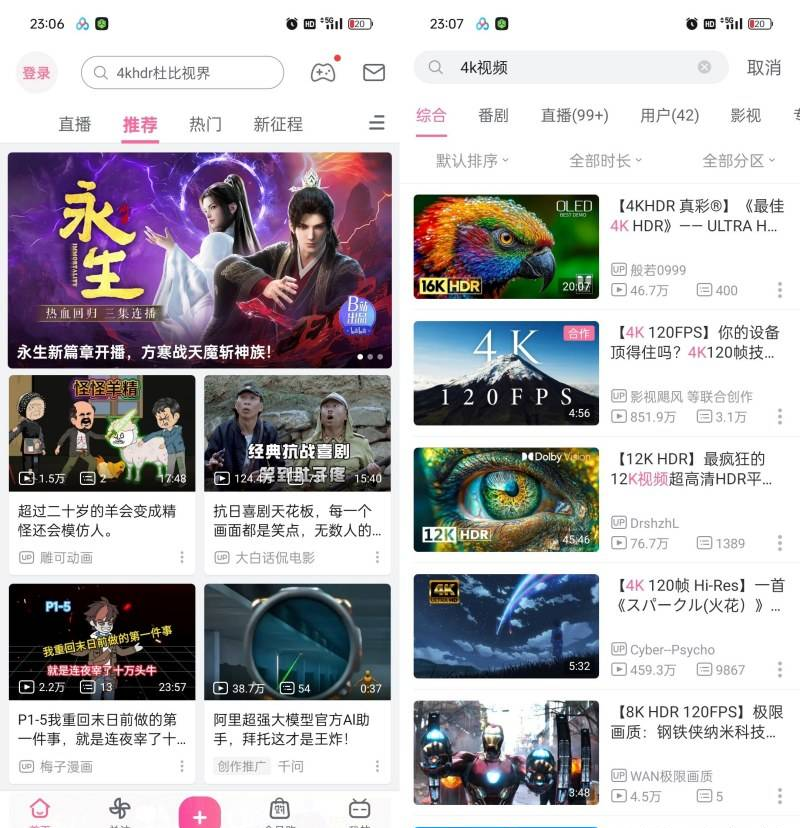
Task: Tap the pink plus upload button
Action: [x=199, y=814]
